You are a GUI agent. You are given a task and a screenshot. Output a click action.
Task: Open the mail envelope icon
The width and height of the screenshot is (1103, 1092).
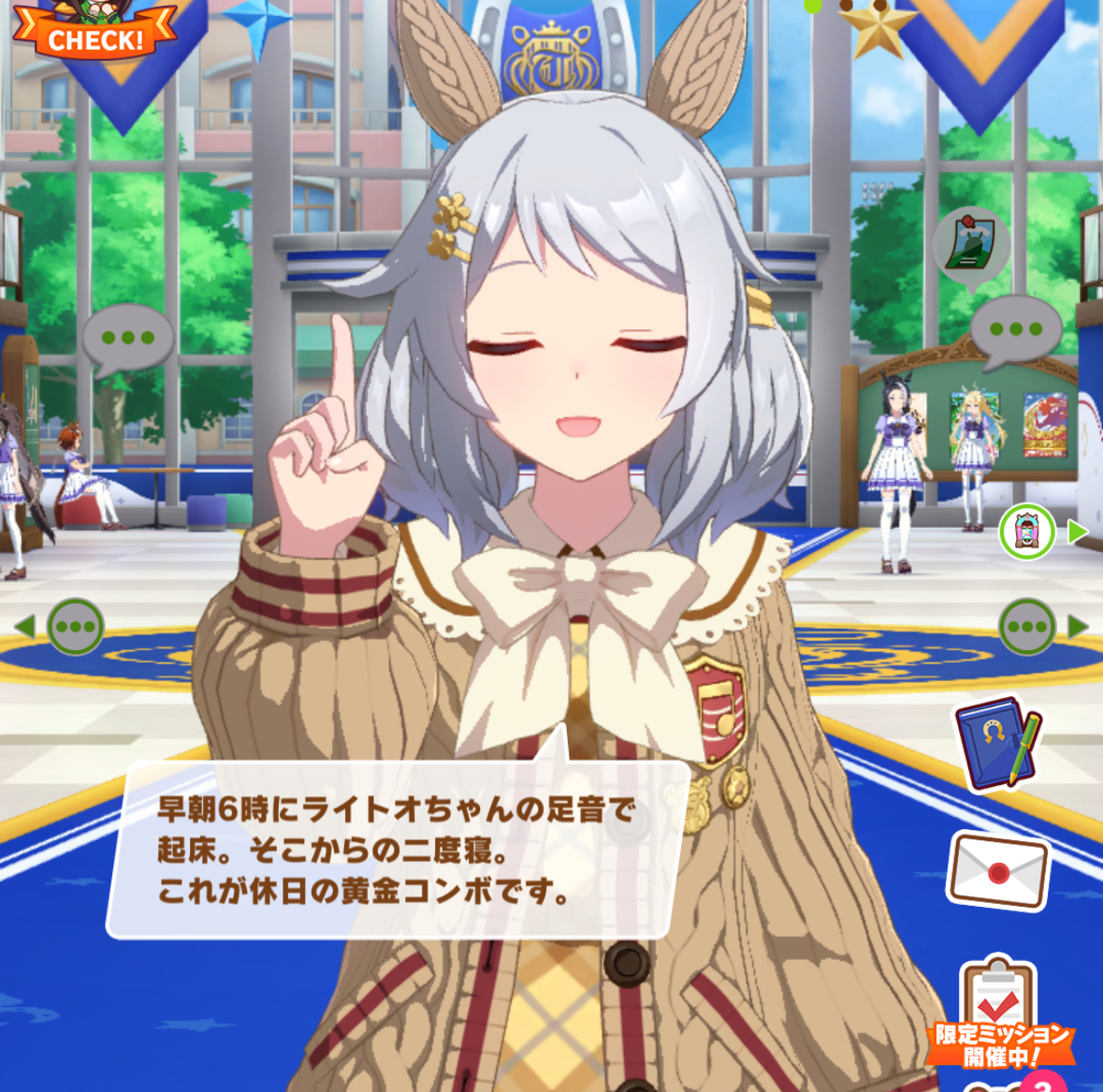pos(998,870)
